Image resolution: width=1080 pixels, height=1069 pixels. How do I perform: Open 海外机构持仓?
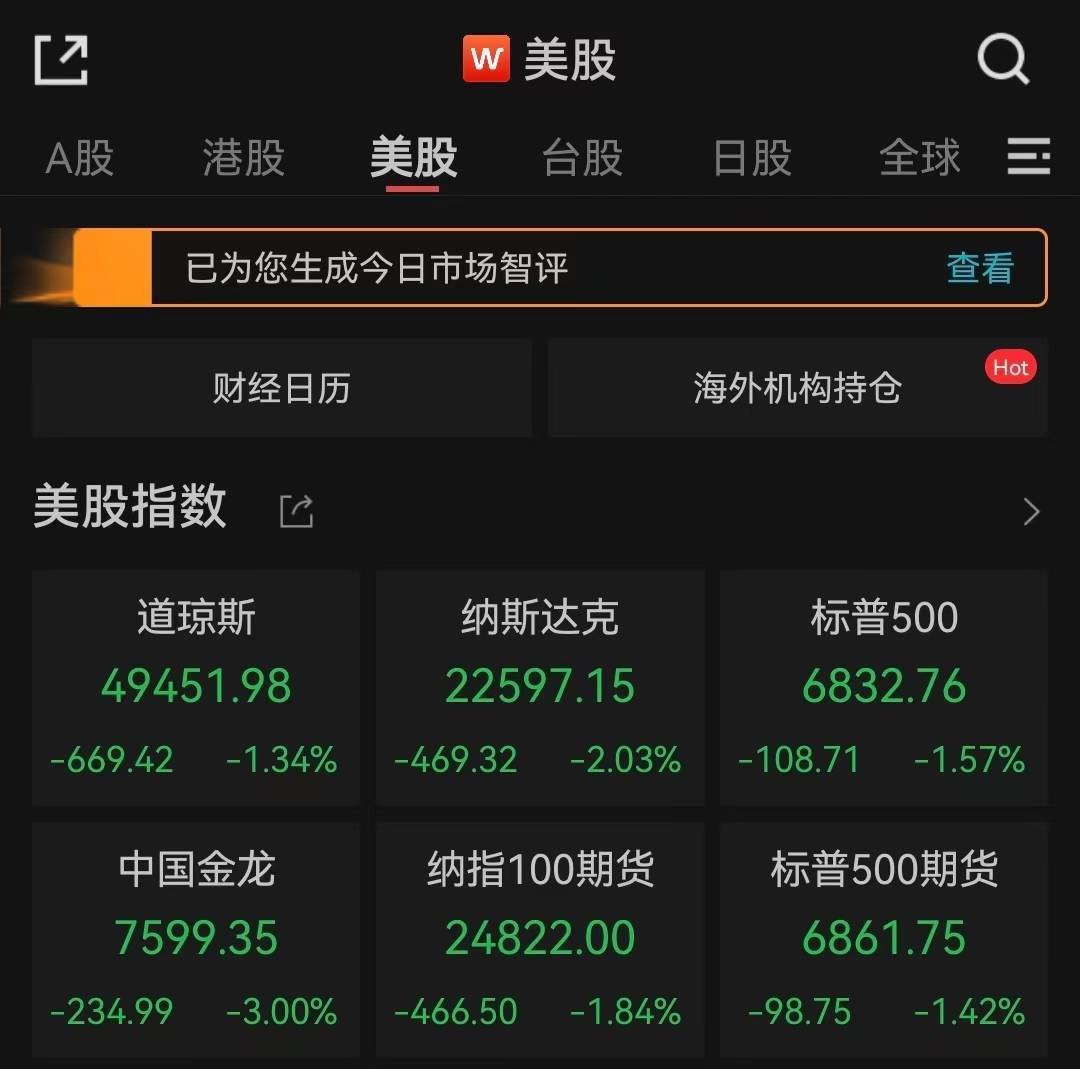click(798, 388)
